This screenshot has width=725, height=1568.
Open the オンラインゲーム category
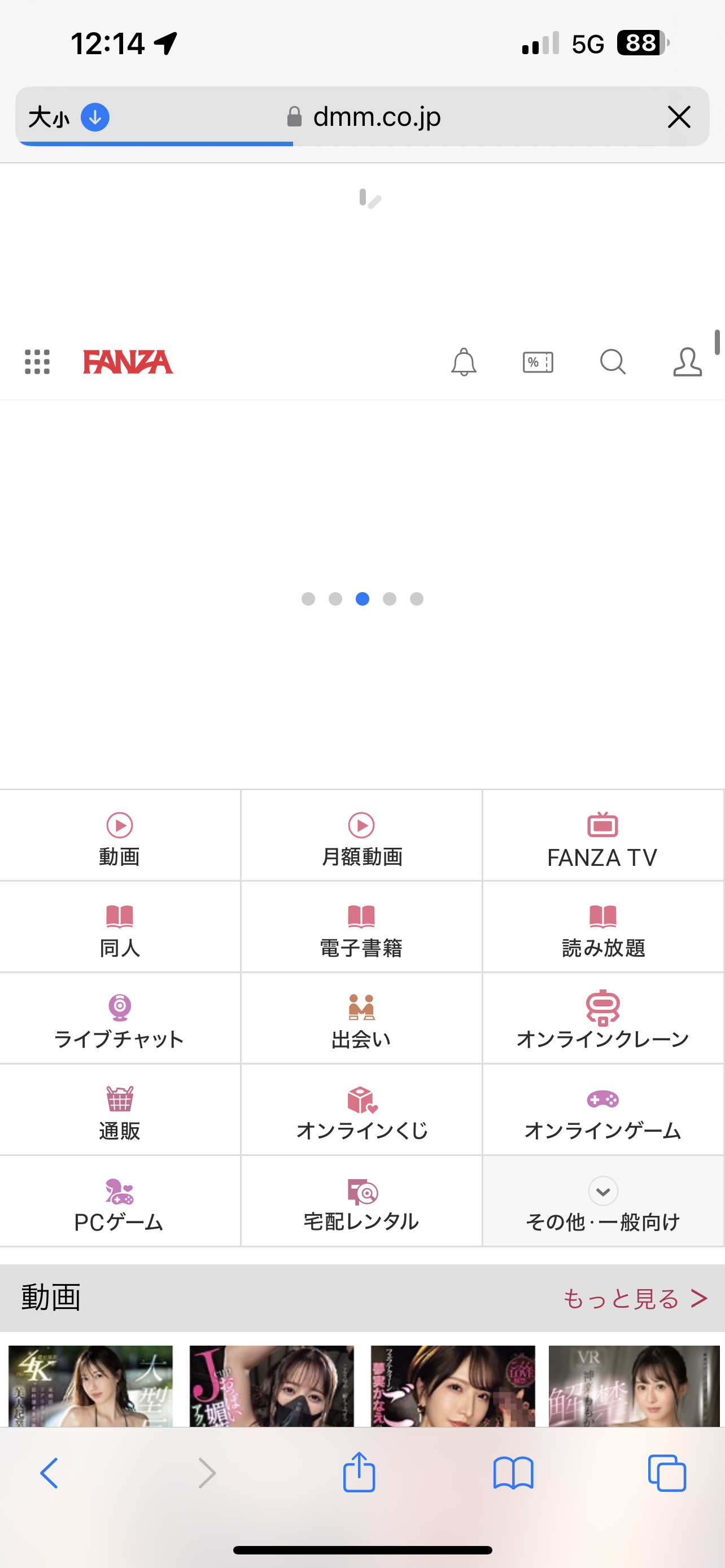(602, 1109)
